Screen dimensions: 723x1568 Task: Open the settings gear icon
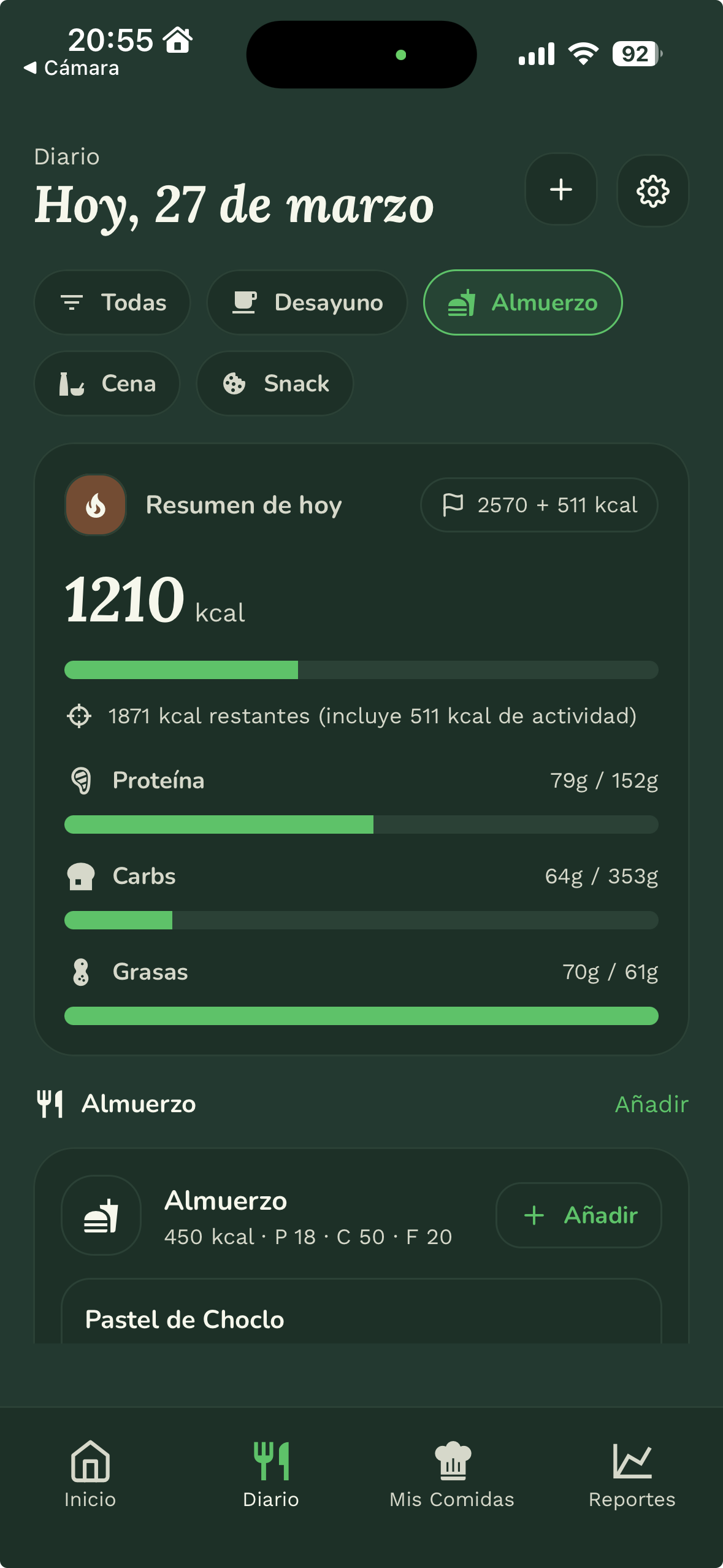coord(652,191)
